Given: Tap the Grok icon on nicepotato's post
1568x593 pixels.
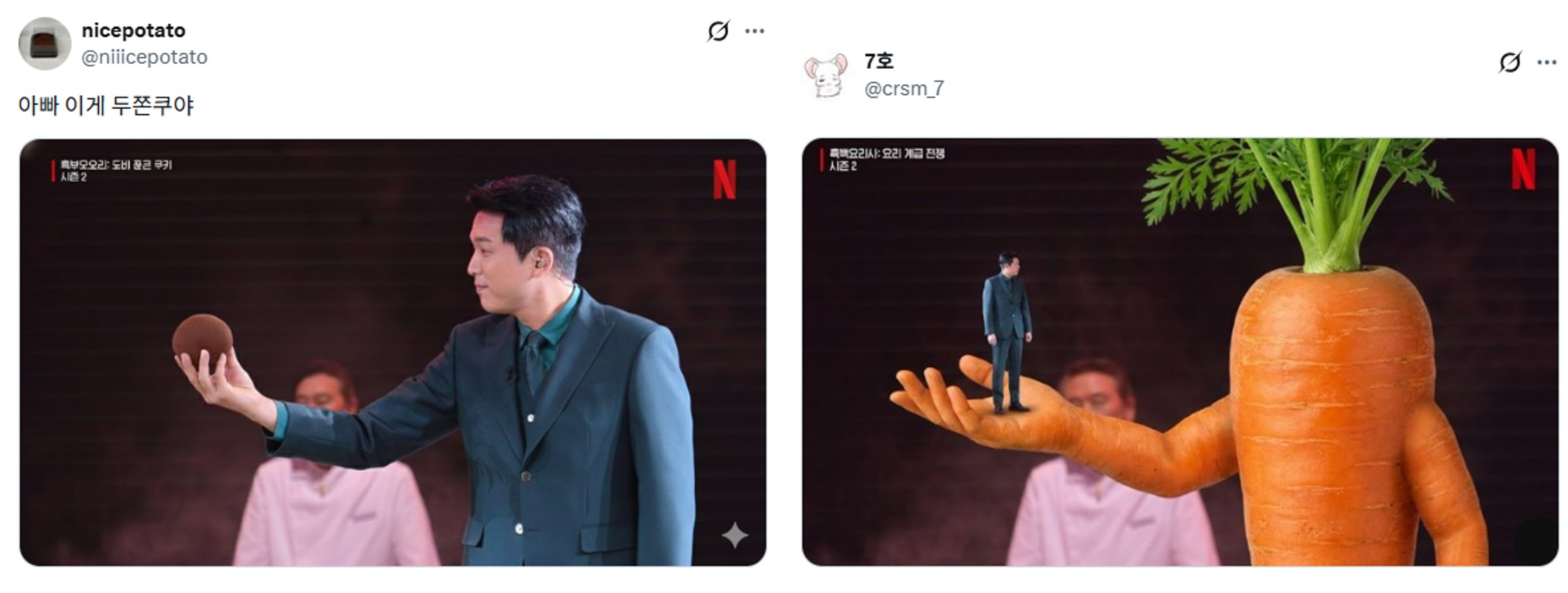Looking at the screenshot, I should [x=718, y=31].
